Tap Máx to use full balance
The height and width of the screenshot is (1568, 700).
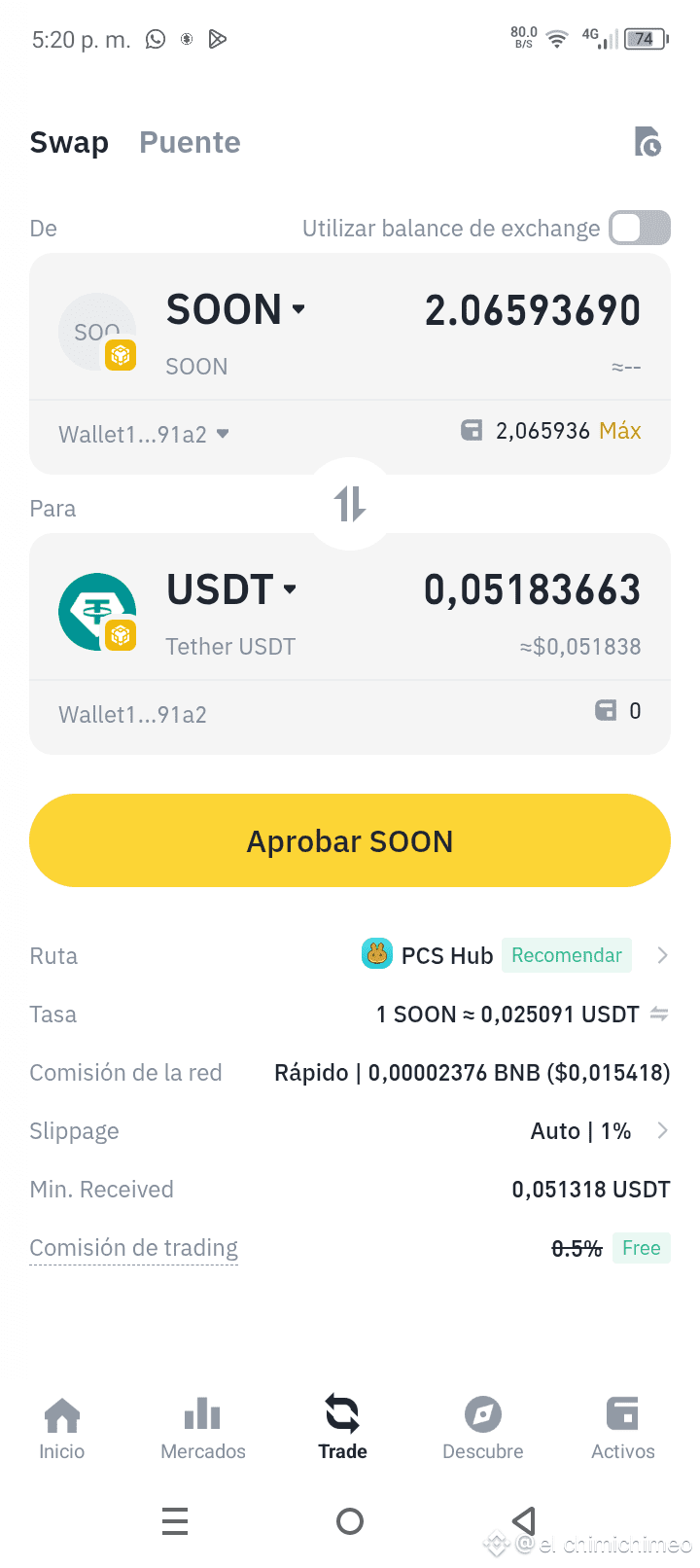click(619, 431)
